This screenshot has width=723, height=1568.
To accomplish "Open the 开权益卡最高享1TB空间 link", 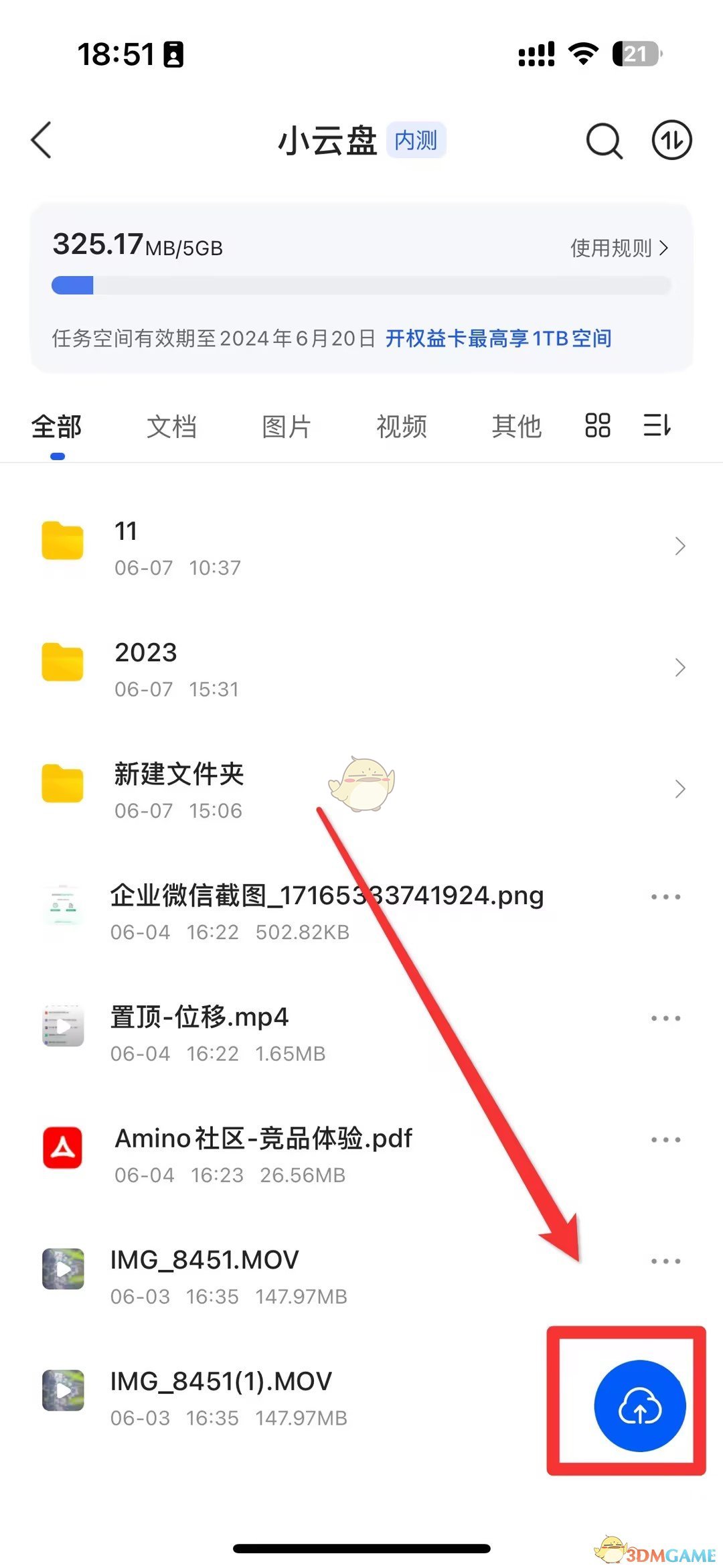I will 498,338.
